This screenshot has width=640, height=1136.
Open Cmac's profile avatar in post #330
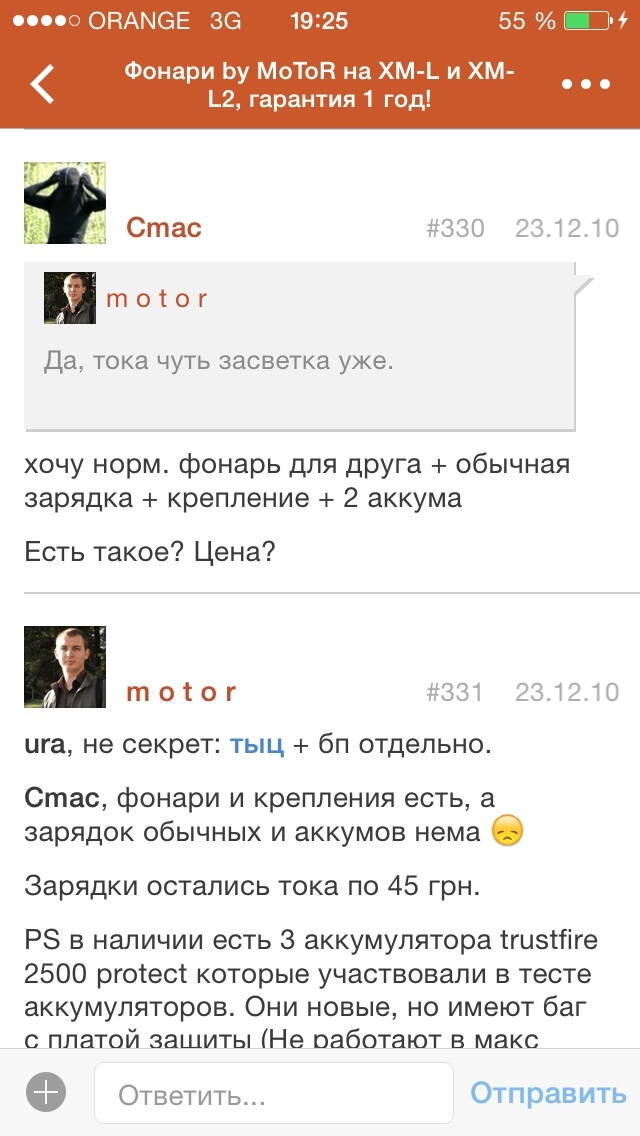coord(65,203)
